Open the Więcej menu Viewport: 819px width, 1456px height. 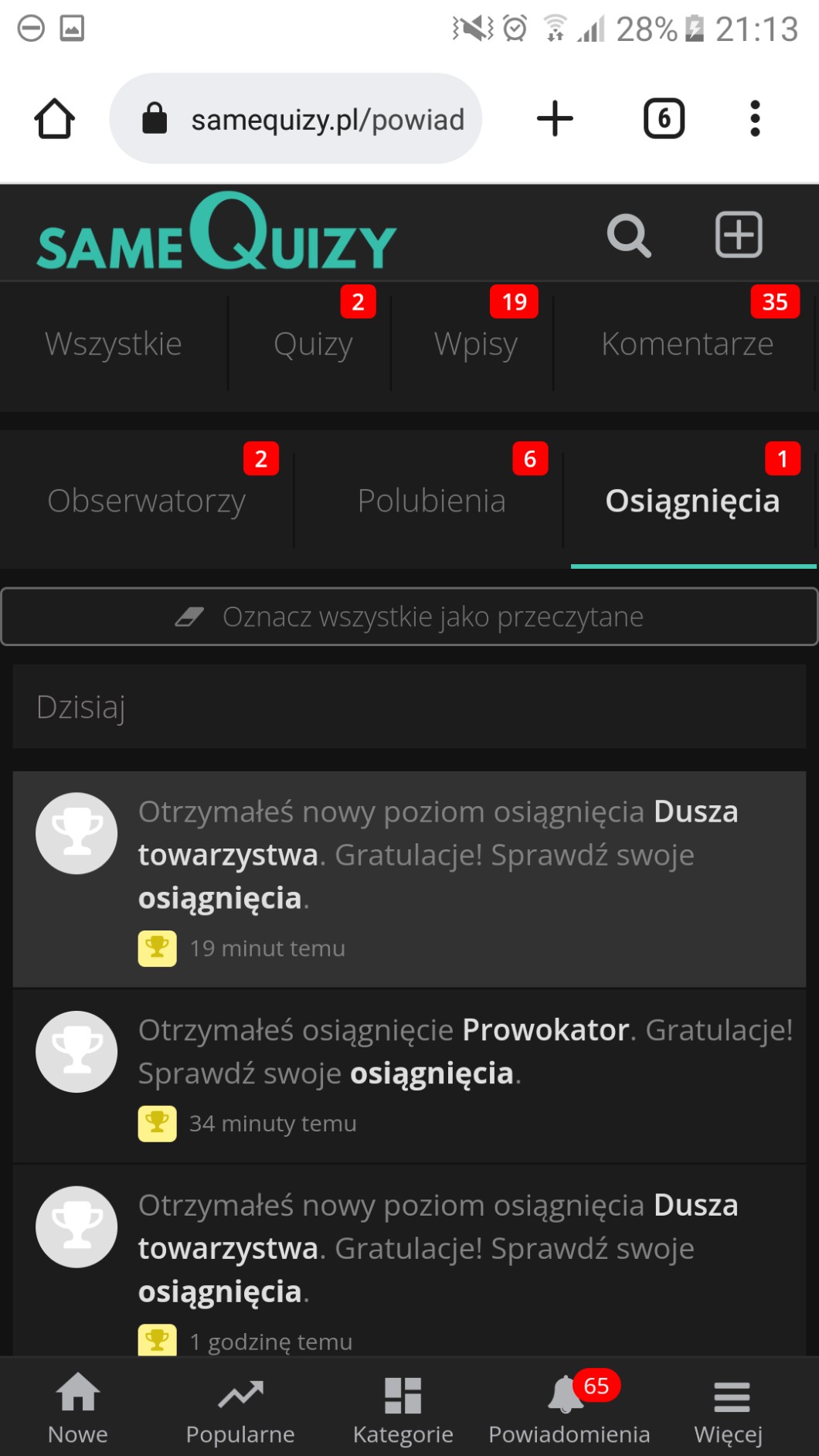(x=729, y=1408)
